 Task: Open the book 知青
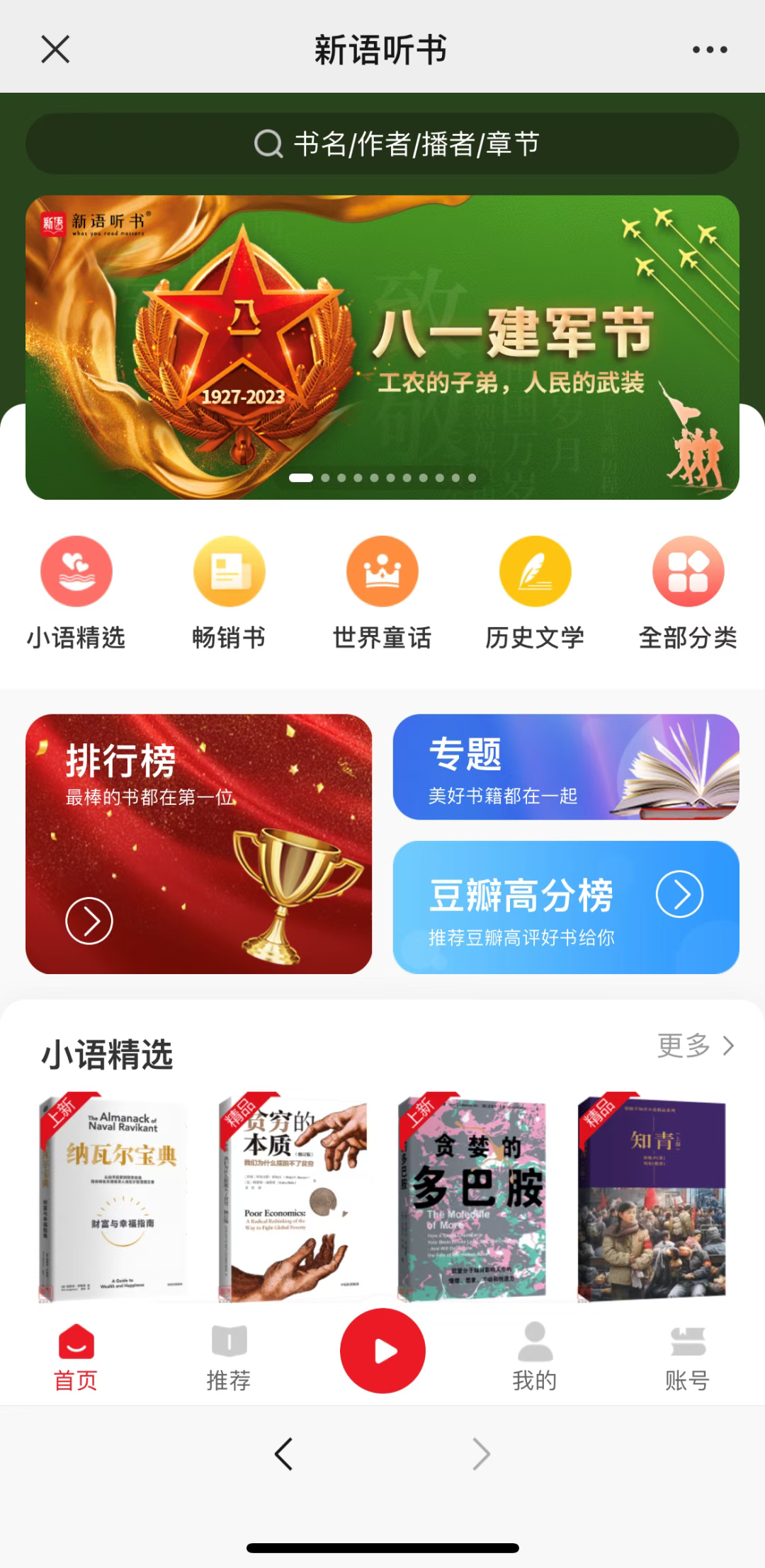pyautogui.click(x=652, y=1198)
